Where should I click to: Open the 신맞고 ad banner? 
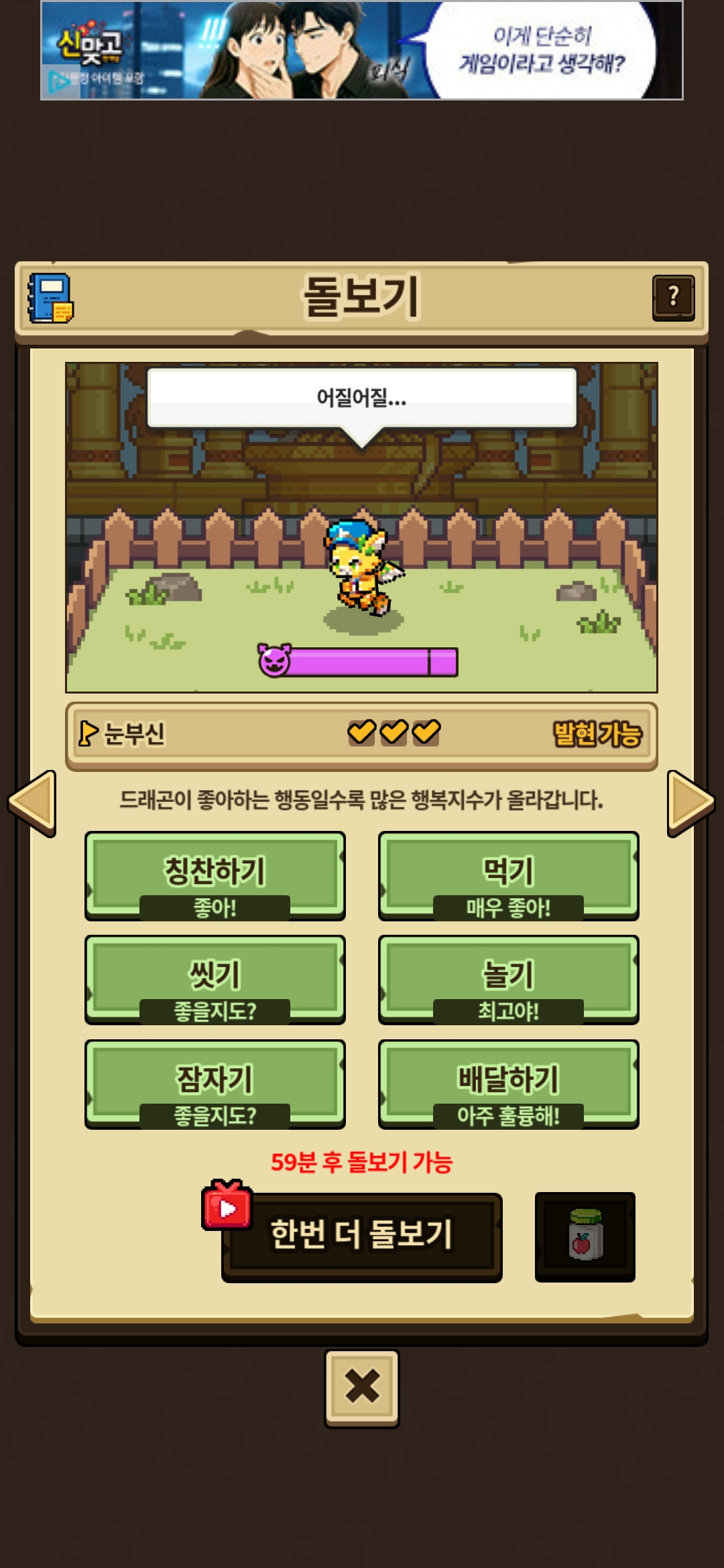tap(362, 51)
